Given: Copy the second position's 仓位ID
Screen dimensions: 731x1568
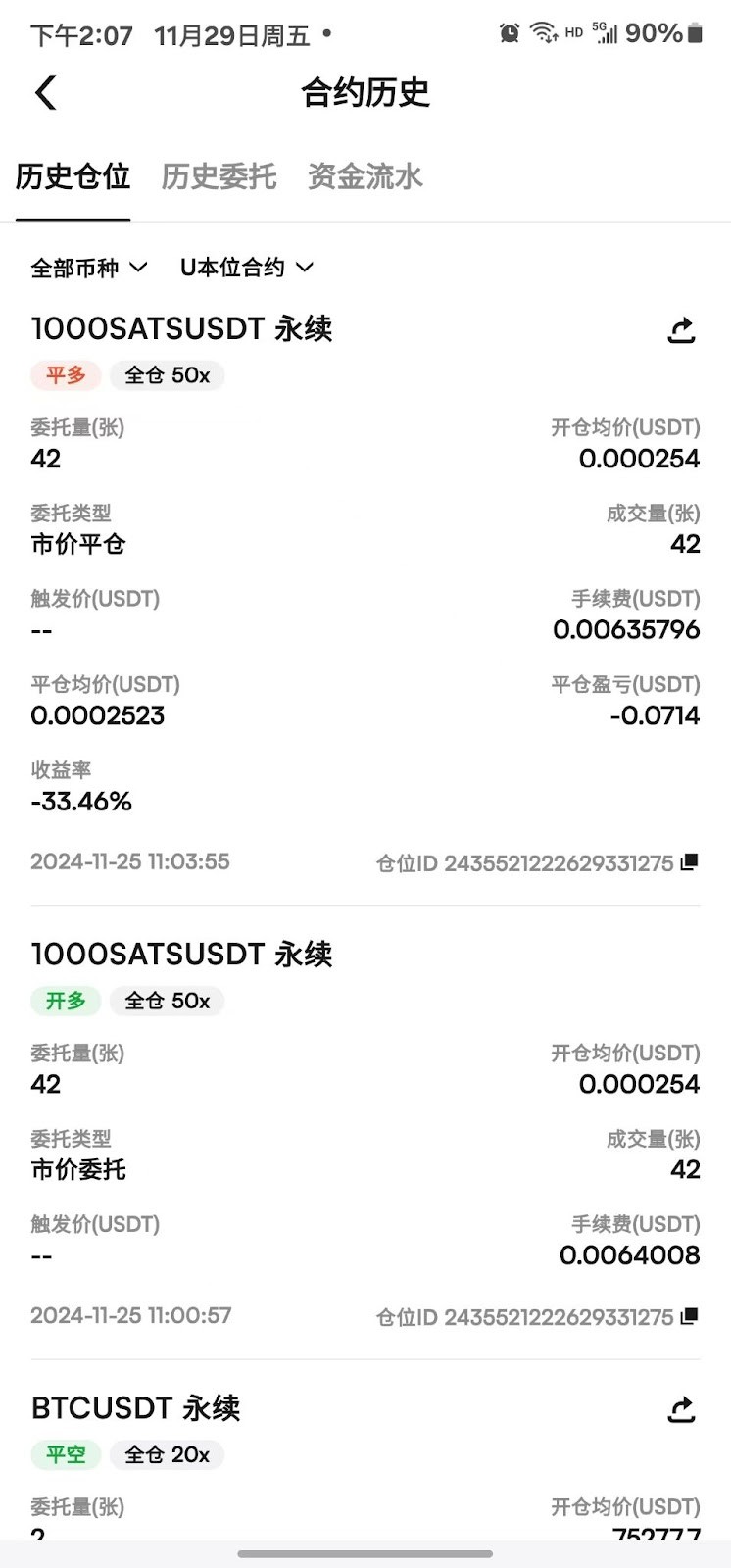Looking at the screenshot, I should pos(687,1317).
